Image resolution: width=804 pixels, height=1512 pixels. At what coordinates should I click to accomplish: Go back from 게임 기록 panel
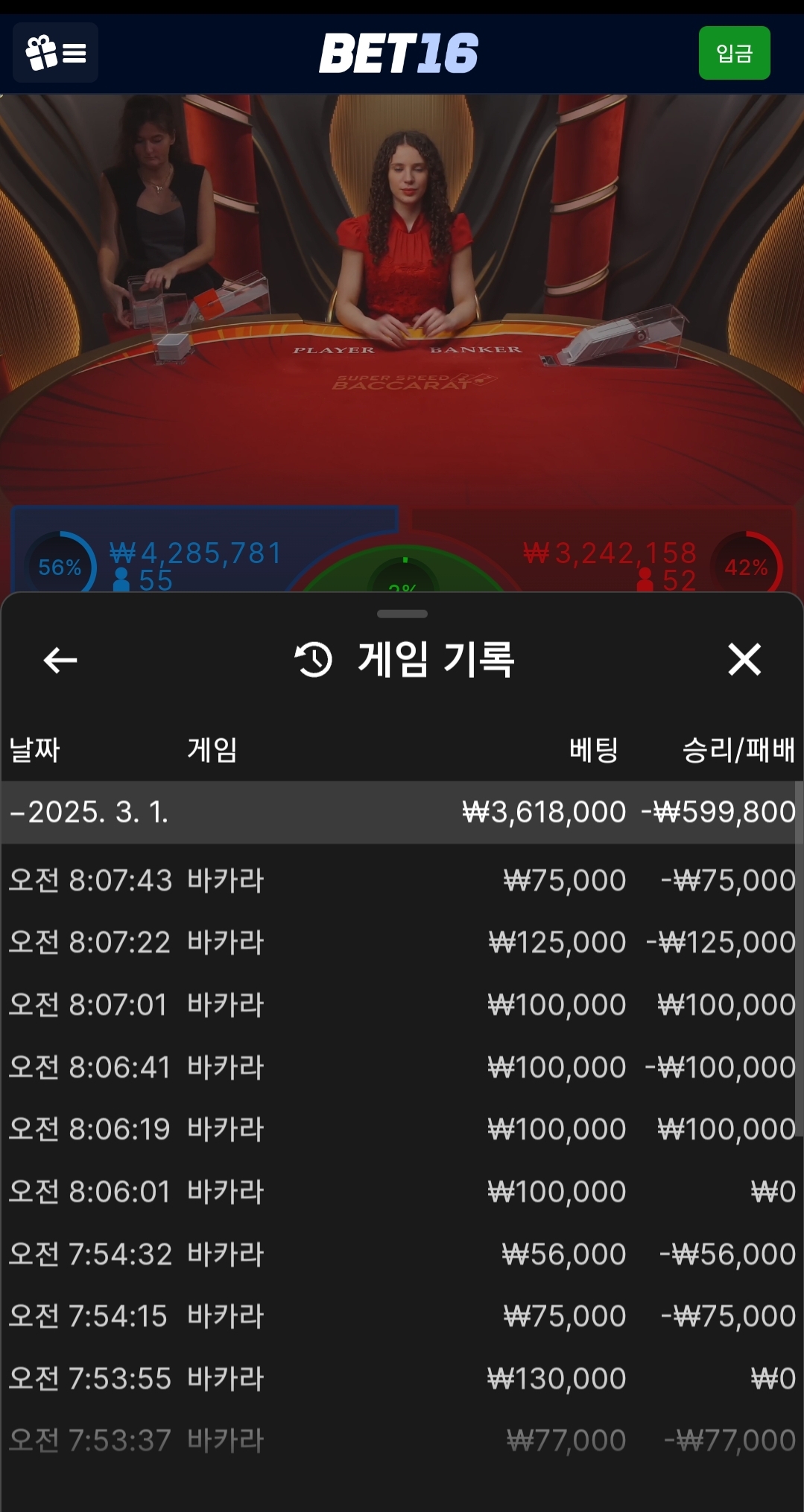click(x=60, y=660)
